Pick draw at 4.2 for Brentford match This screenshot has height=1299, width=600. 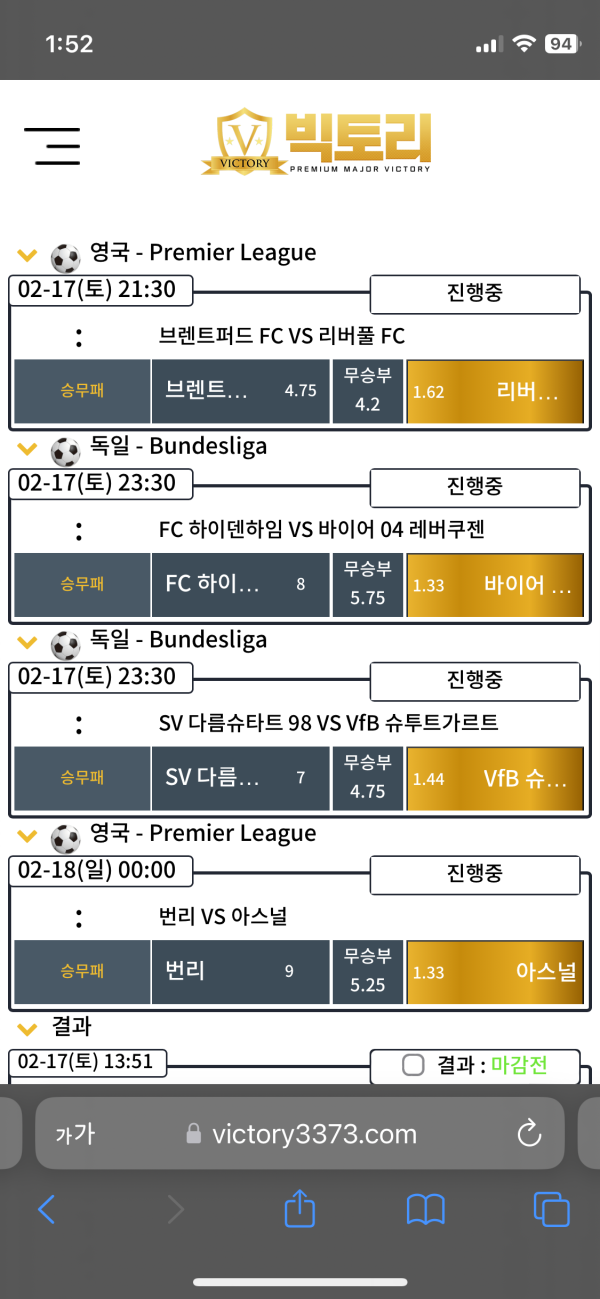(367, 391)
